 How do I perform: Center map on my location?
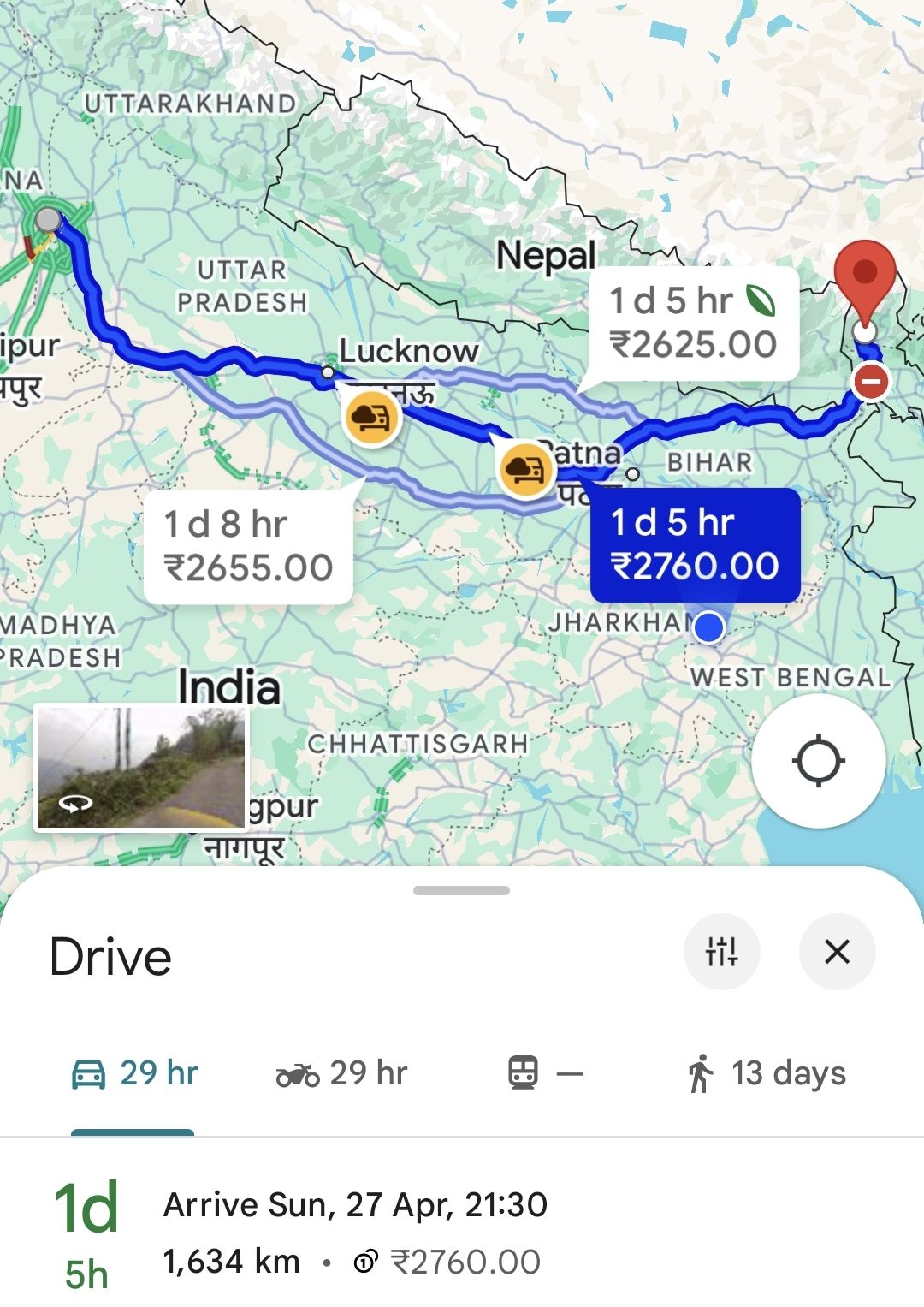(x=818, y=761)
